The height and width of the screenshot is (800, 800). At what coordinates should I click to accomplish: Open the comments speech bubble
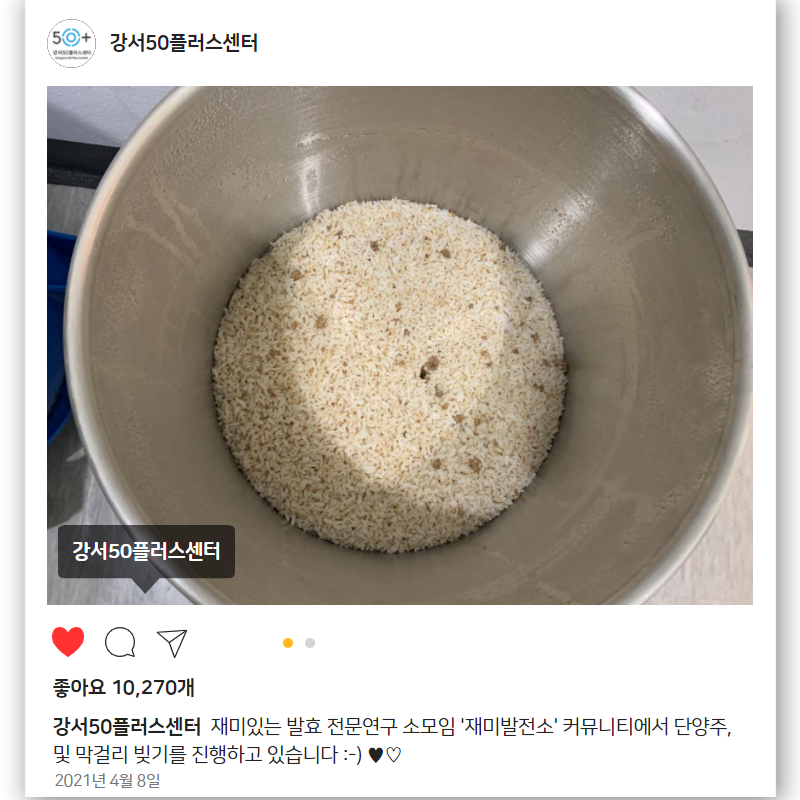pos(120,642)
